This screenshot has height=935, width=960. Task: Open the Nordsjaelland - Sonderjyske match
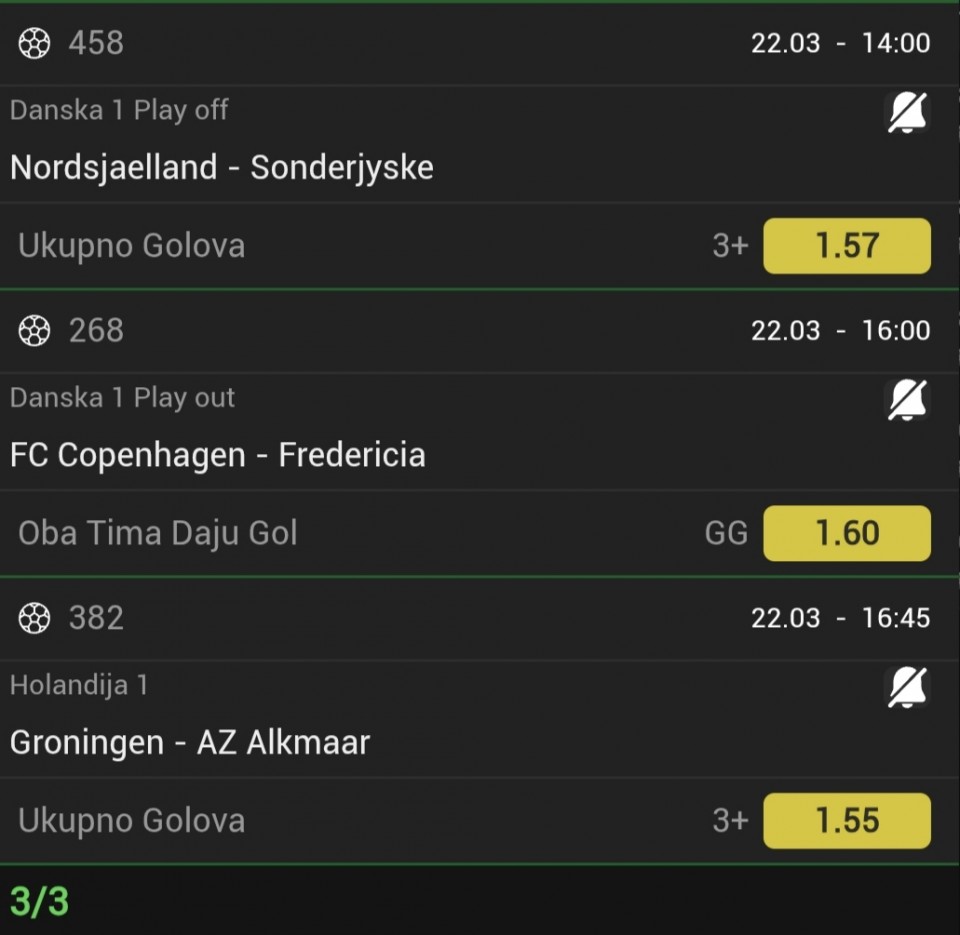pyautogui.click(x=222, y=167)
